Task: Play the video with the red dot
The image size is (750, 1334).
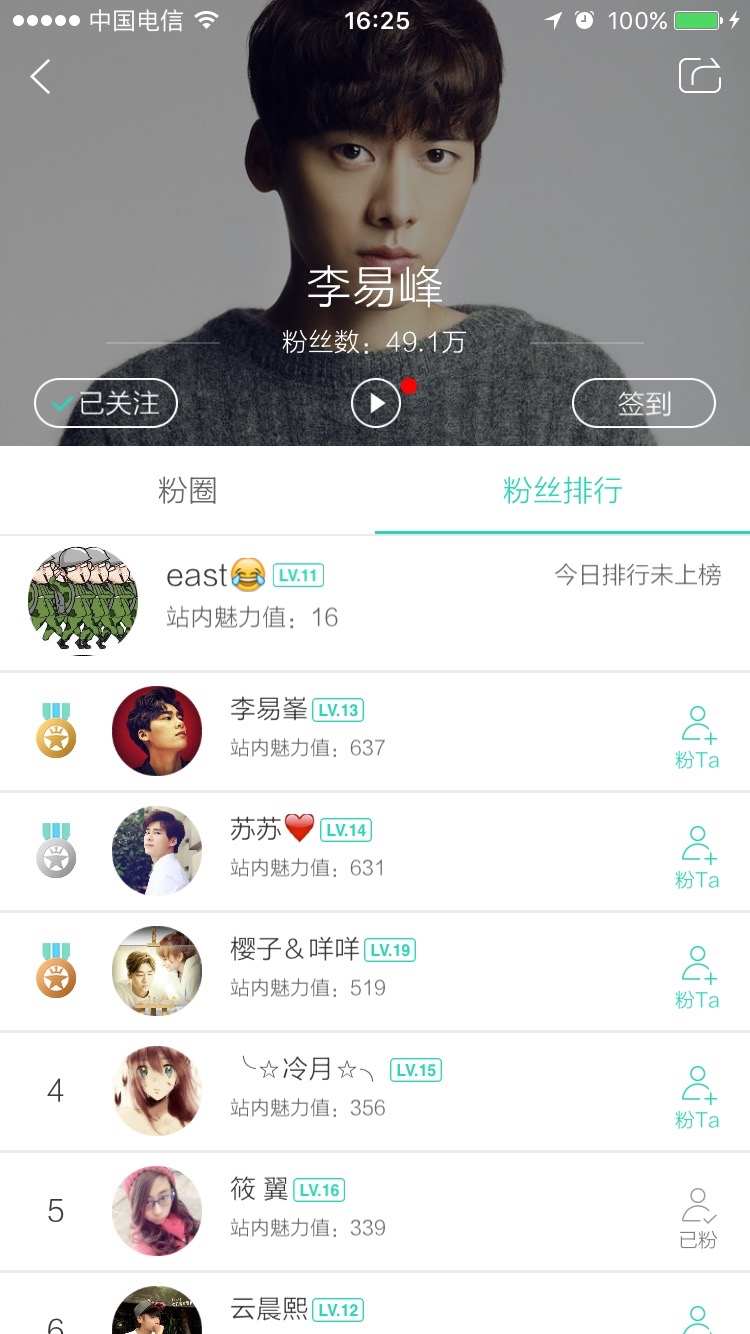Action: click(x=376, y=403)
